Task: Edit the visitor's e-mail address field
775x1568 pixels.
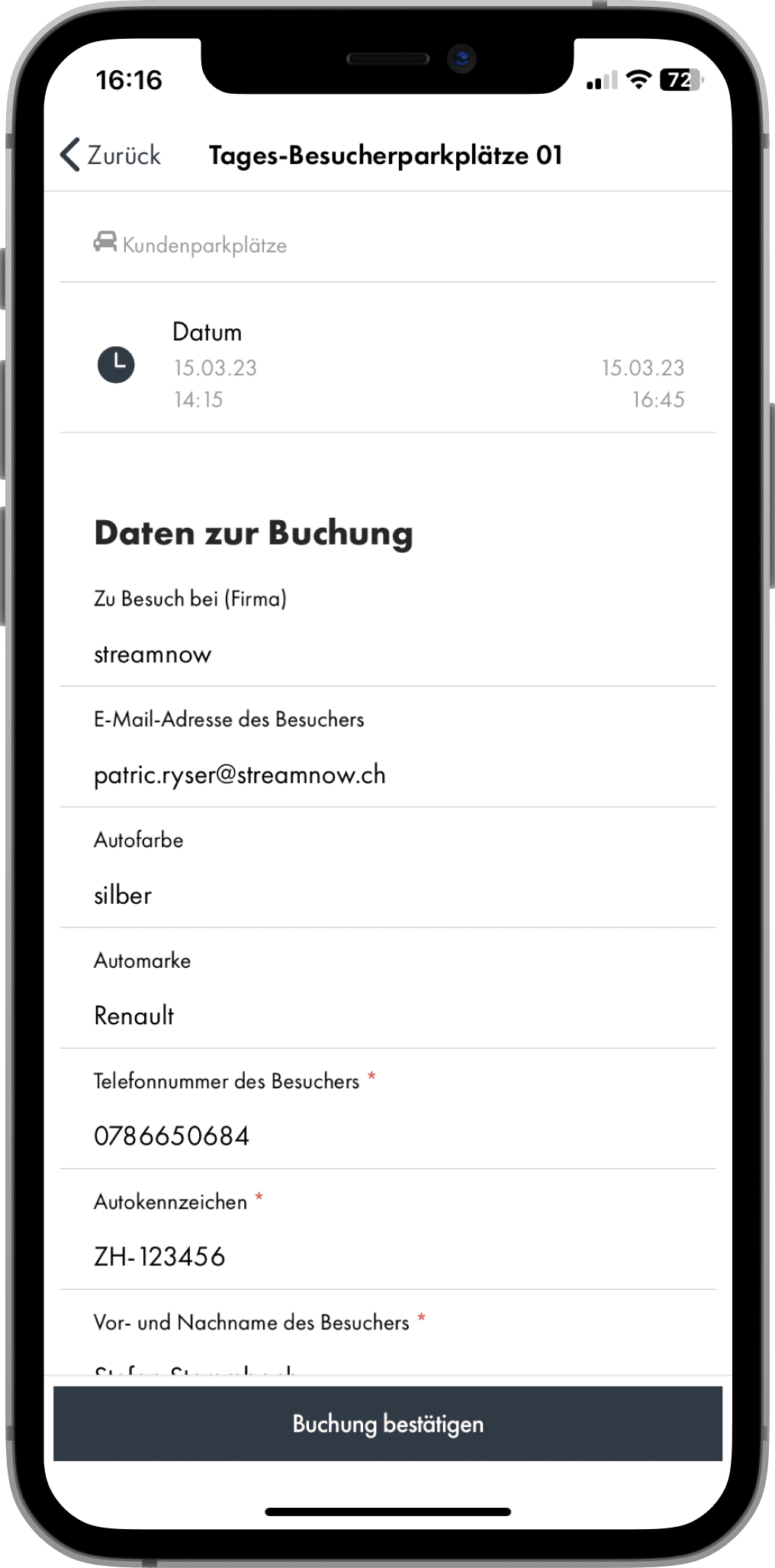Action: [x=387, y=775]
